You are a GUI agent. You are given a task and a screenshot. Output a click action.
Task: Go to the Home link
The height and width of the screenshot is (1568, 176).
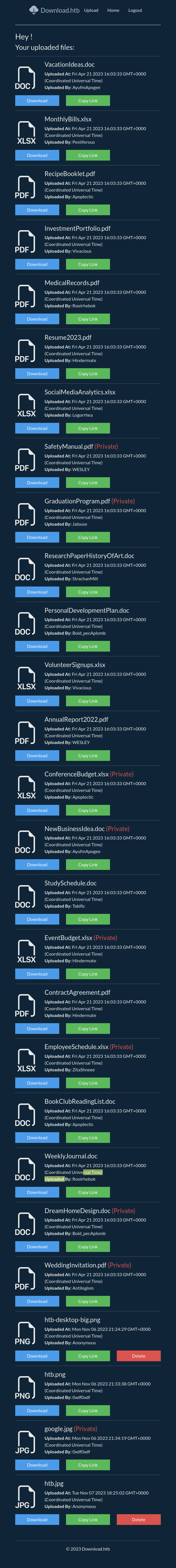113,10
